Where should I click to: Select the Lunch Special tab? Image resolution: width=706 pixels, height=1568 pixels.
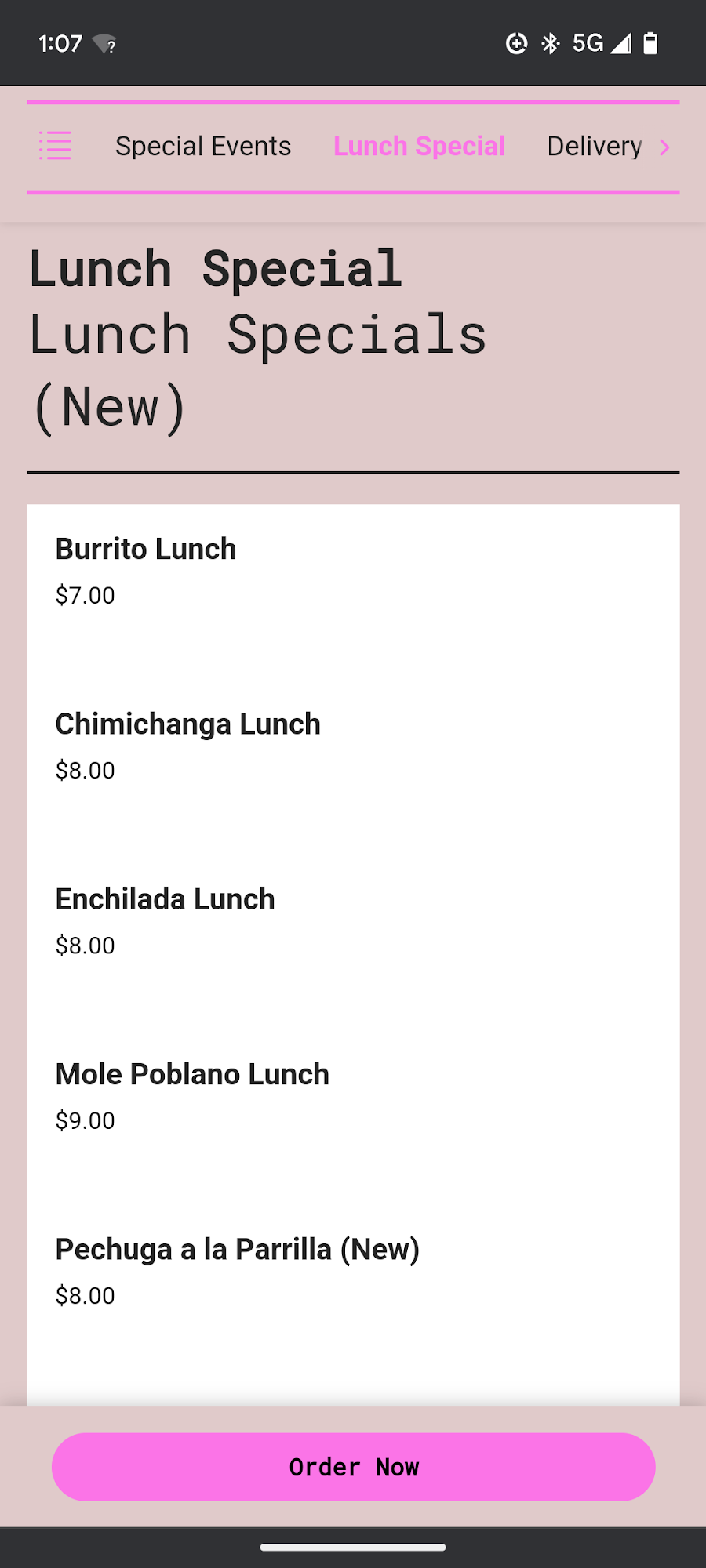coord(419,147)
